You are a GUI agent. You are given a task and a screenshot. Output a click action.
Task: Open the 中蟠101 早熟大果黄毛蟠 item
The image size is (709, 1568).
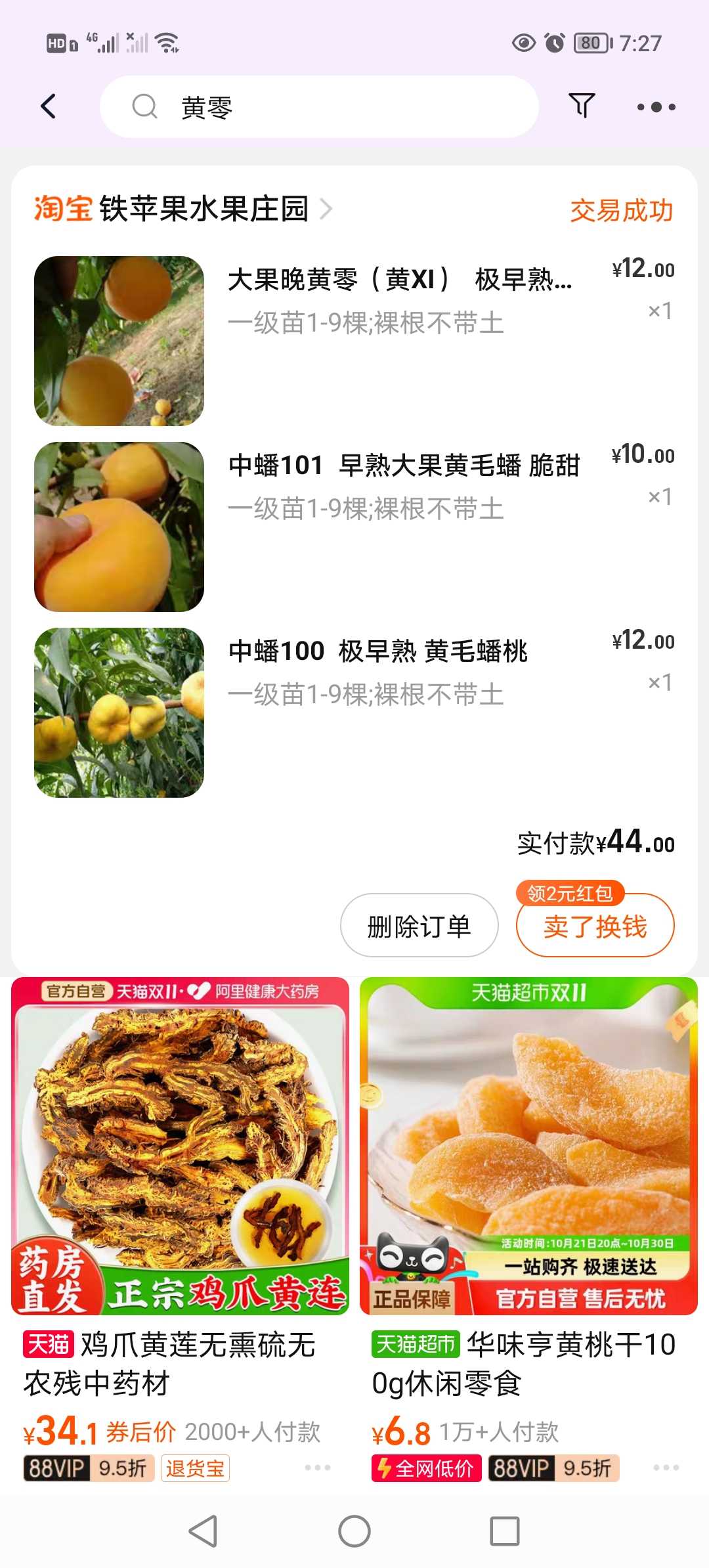(354, 527)
